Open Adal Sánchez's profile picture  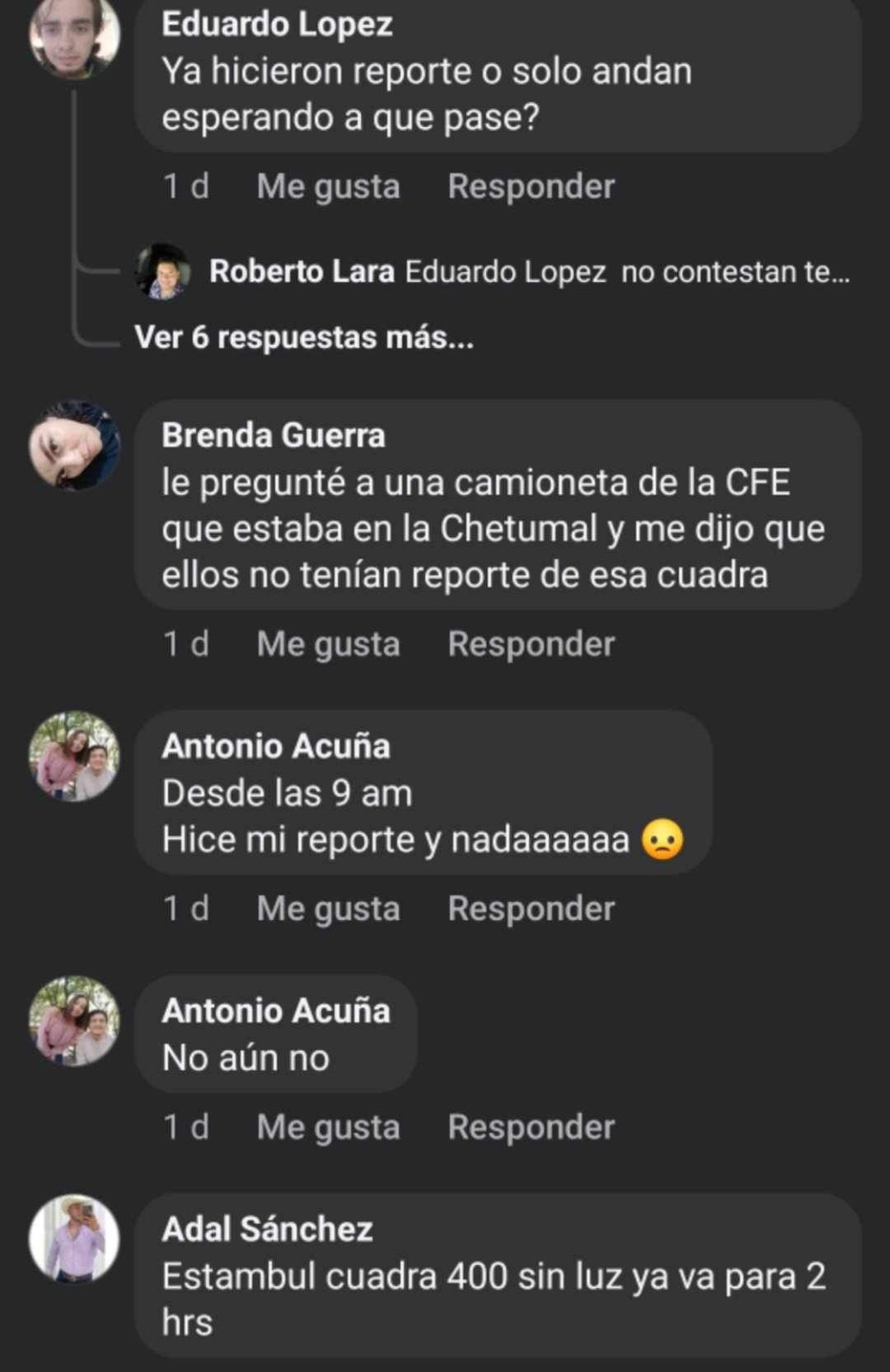pos(75,1238)
